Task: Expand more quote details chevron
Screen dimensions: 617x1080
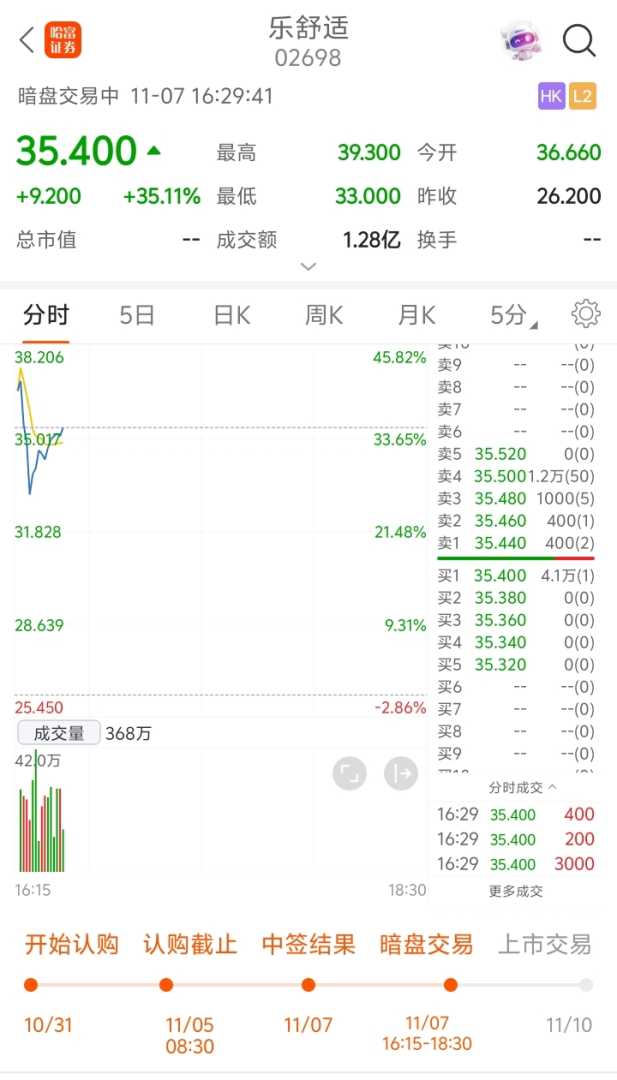Action: click(x=308, y=267)
